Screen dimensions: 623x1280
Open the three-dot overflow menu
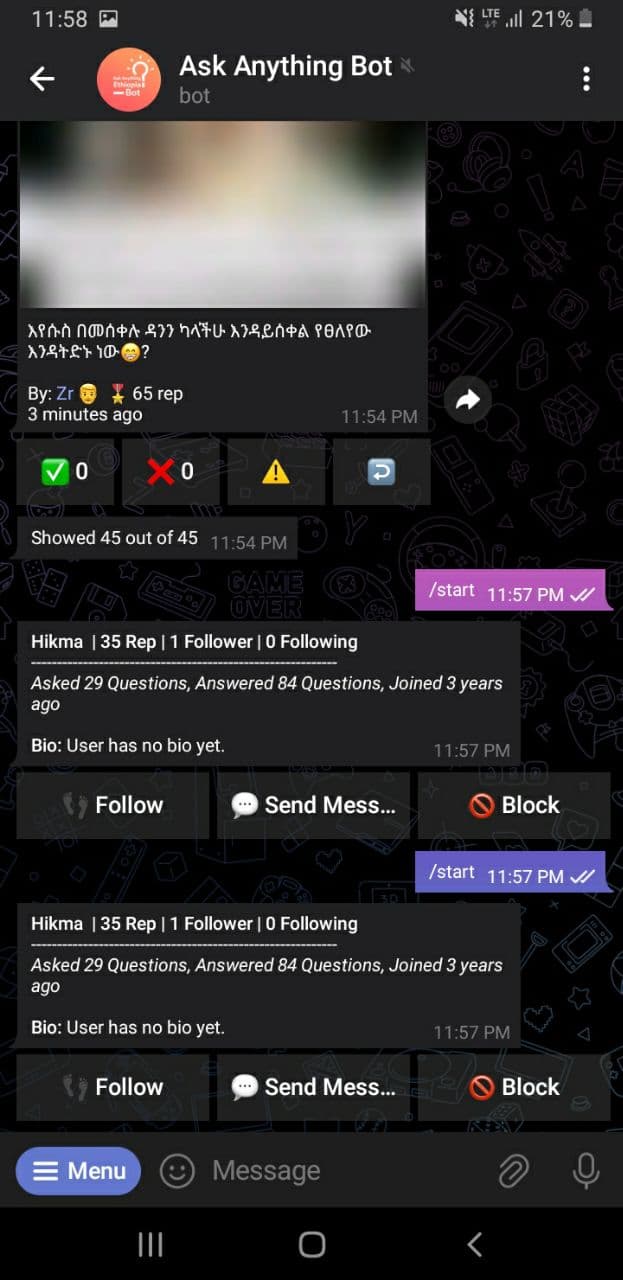click(586, 79)
